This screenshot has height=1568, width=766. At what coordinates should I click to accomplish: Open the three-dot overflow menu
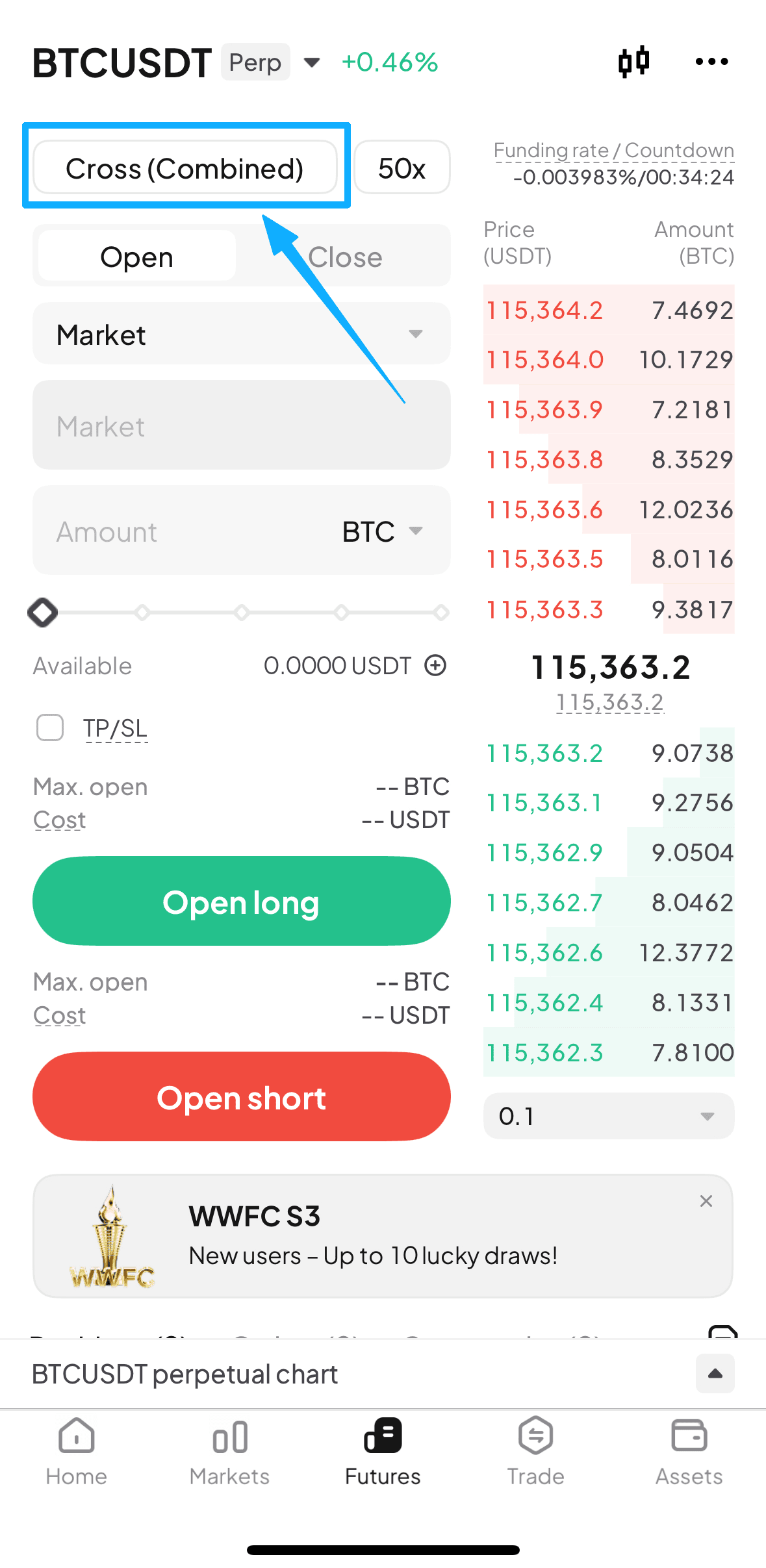point(711,62)
